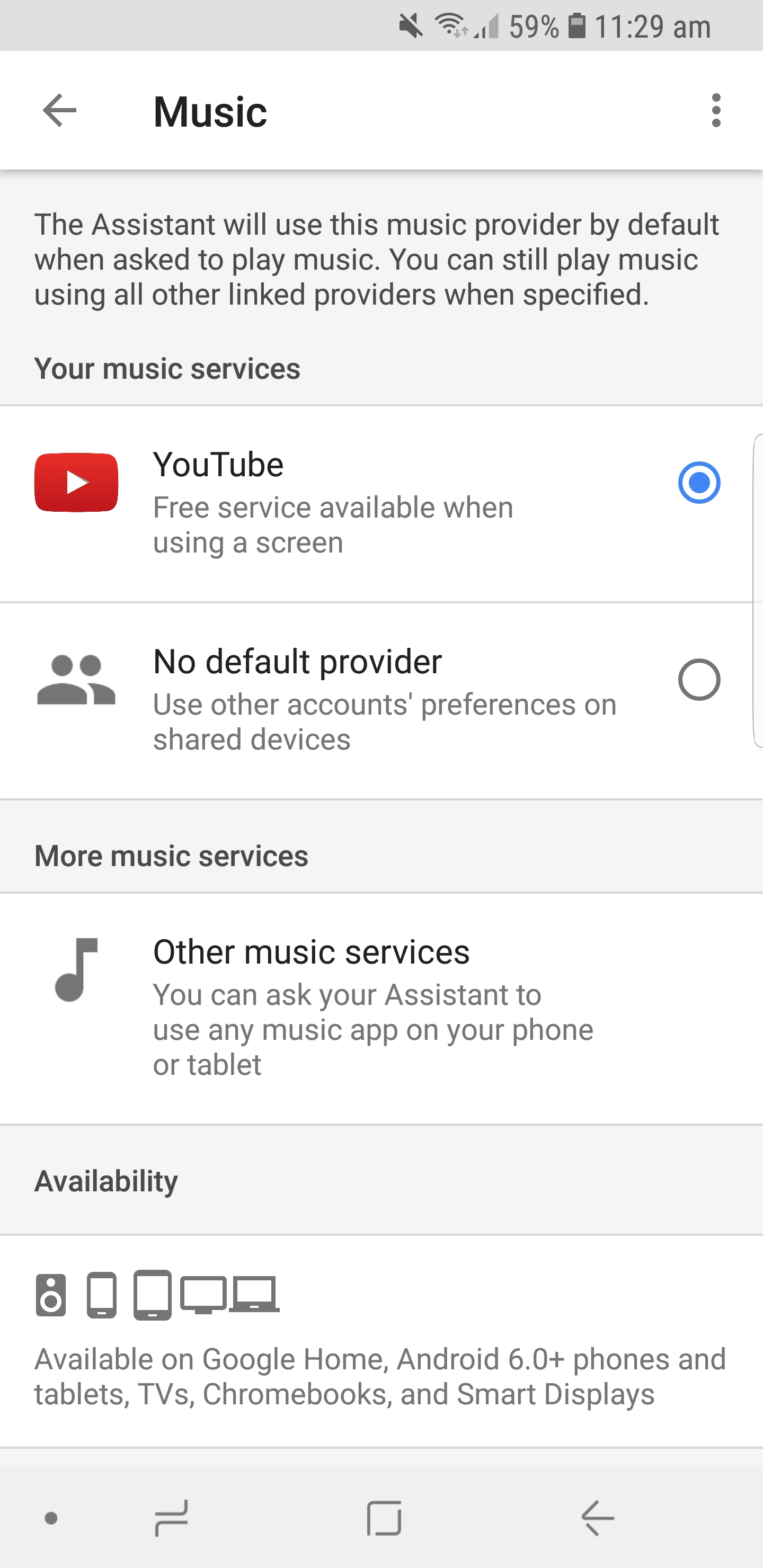
Task: Open the overflow menu
Action: (x=715, y=111)
